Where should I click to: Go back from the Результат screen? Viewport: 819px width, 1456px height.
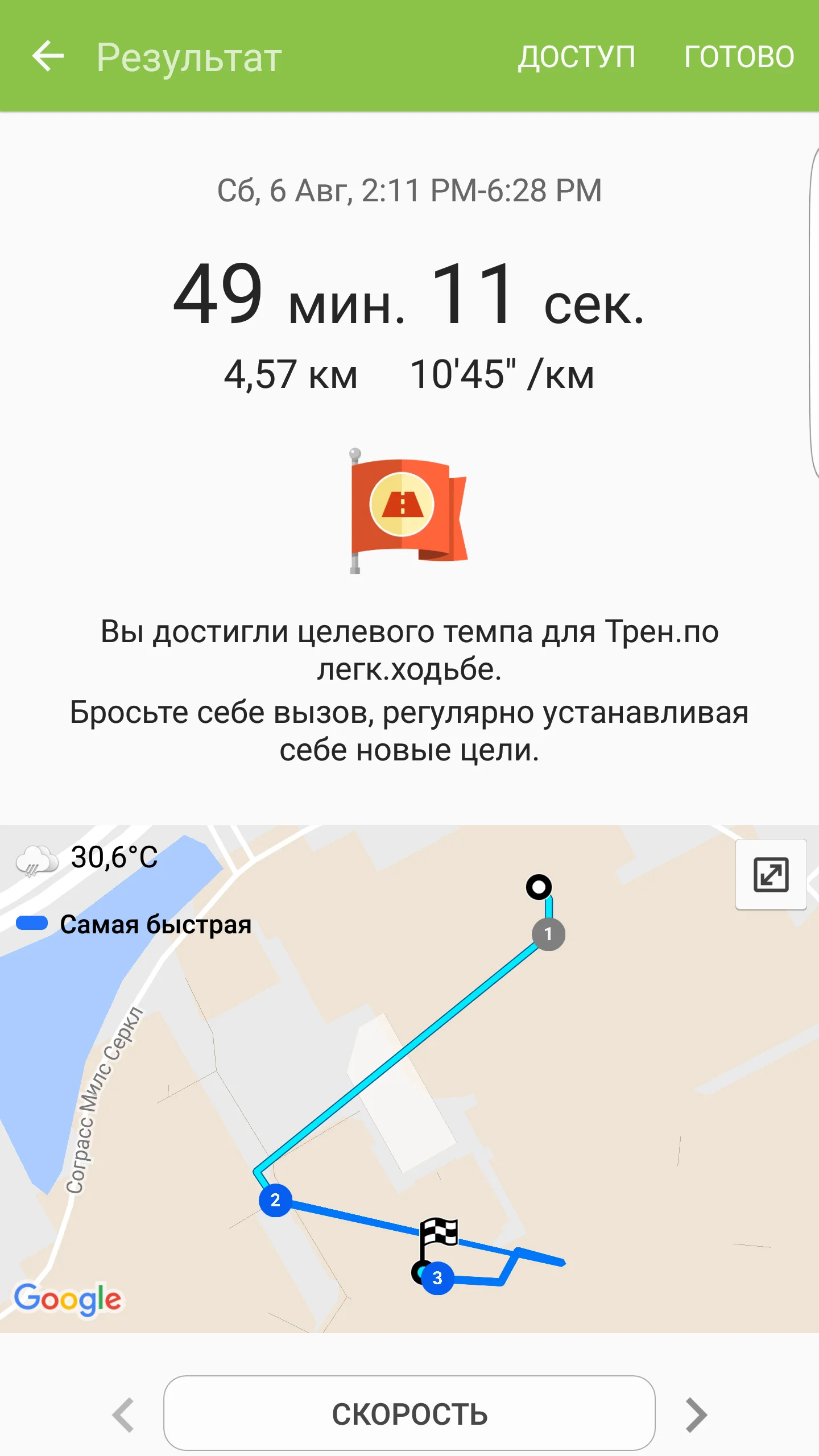coord(48,56)
